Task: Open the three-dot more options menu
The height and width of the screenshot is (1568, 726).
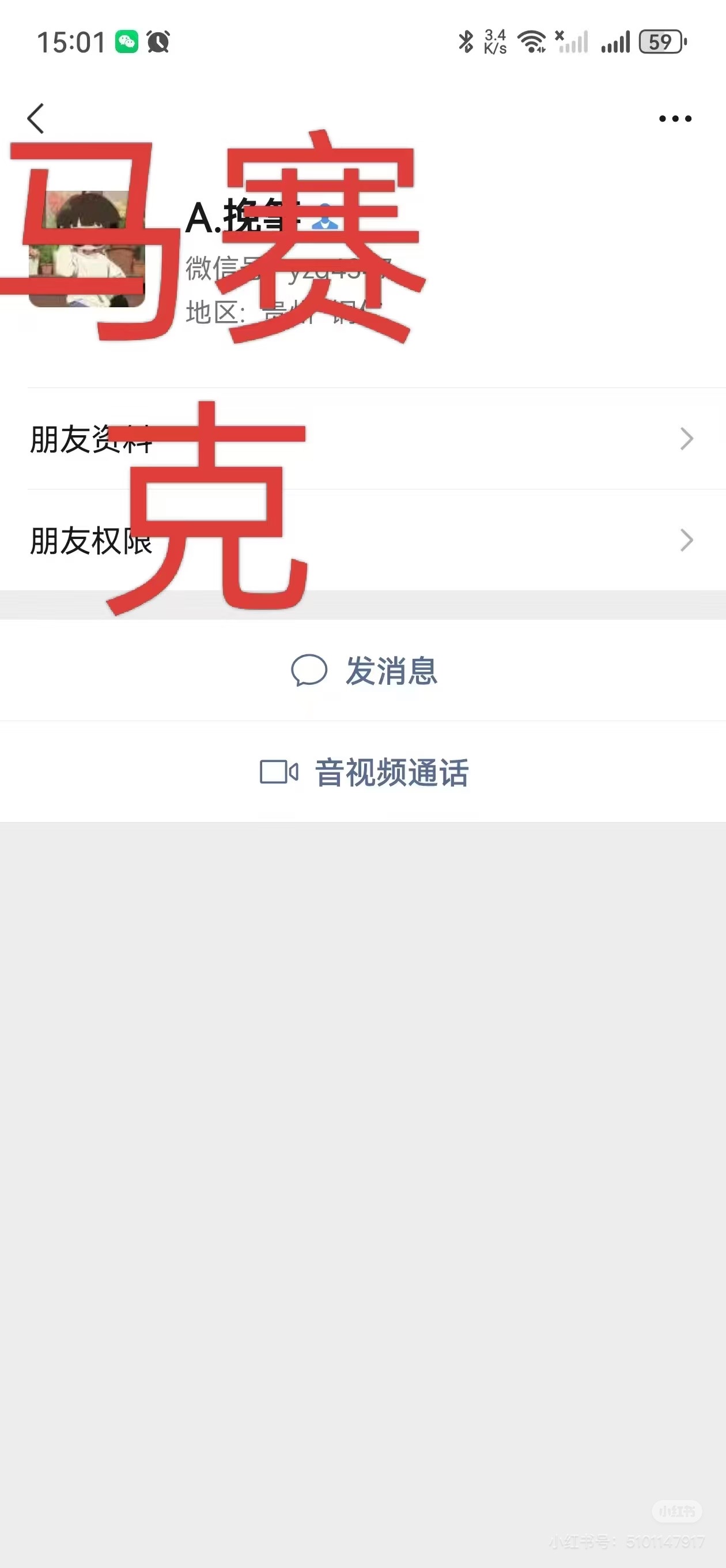Action: [675, 119]
